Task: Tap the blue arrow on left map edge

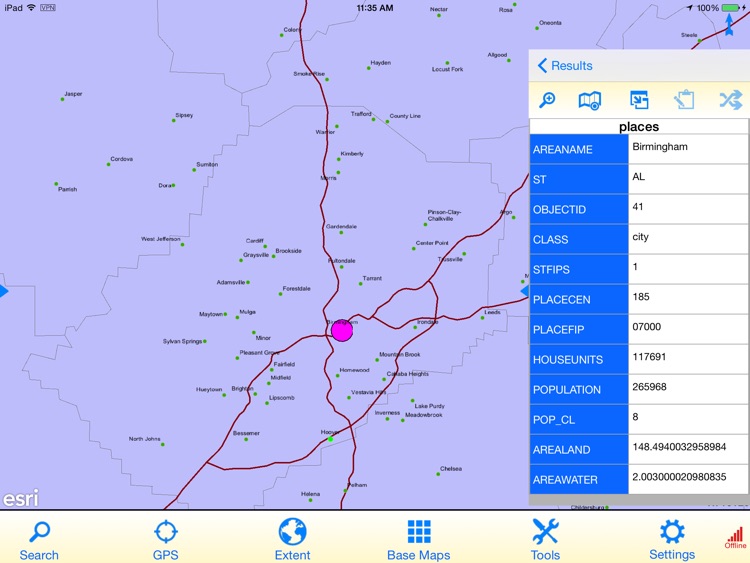Action: pyautogui.click(x=4, y=291)
